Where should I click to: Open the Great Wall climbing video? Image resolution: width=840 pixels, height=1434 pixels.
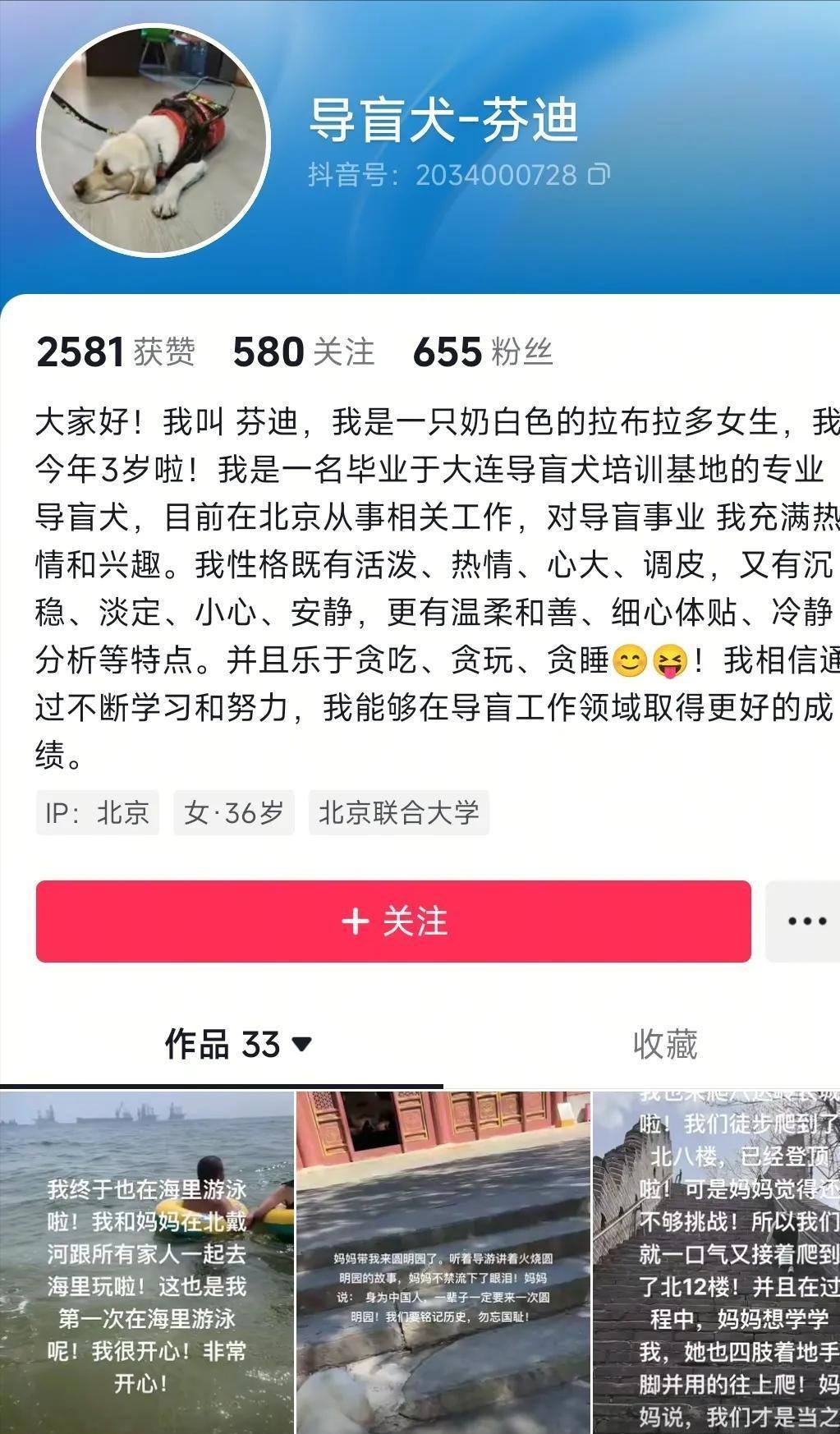pyautogui.click(x=716, y=1262)
